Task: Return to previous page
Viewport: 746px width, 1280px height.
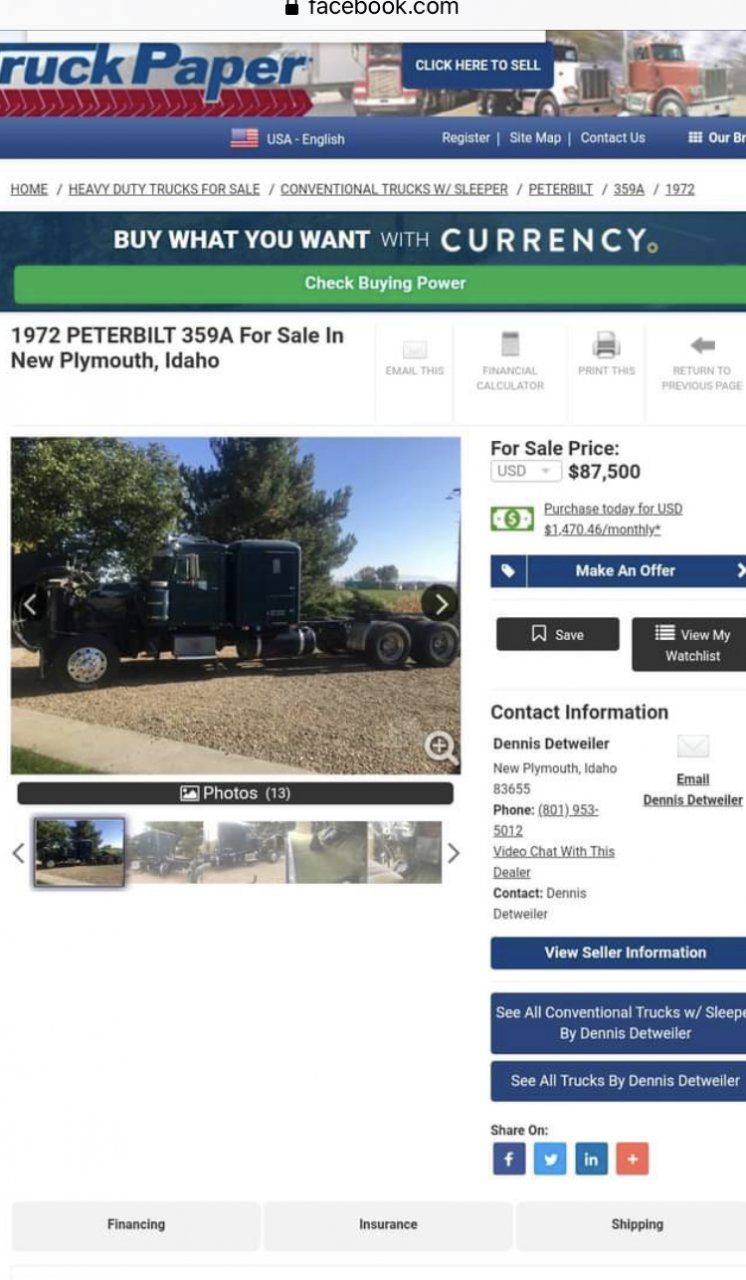Action: coord(702,362)
